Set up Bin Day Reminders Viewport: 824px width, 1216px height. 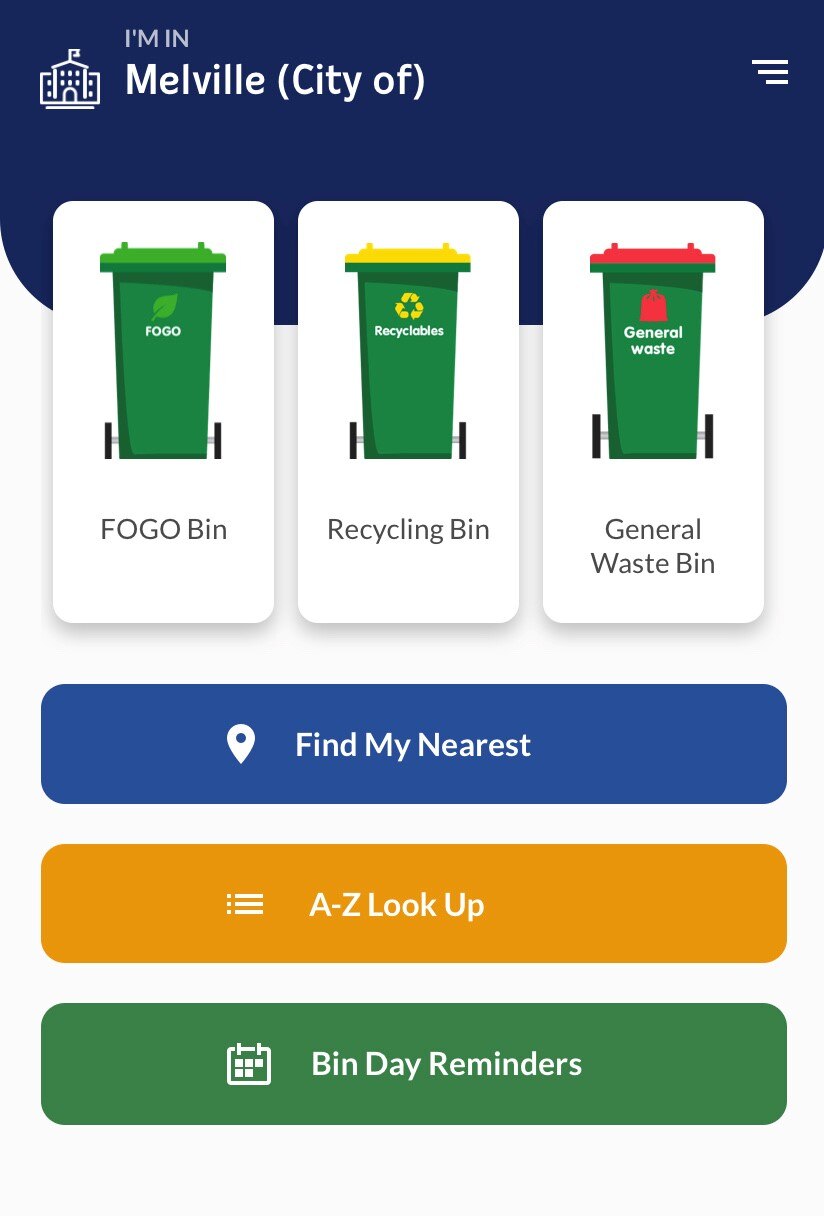coord(413,1064)
